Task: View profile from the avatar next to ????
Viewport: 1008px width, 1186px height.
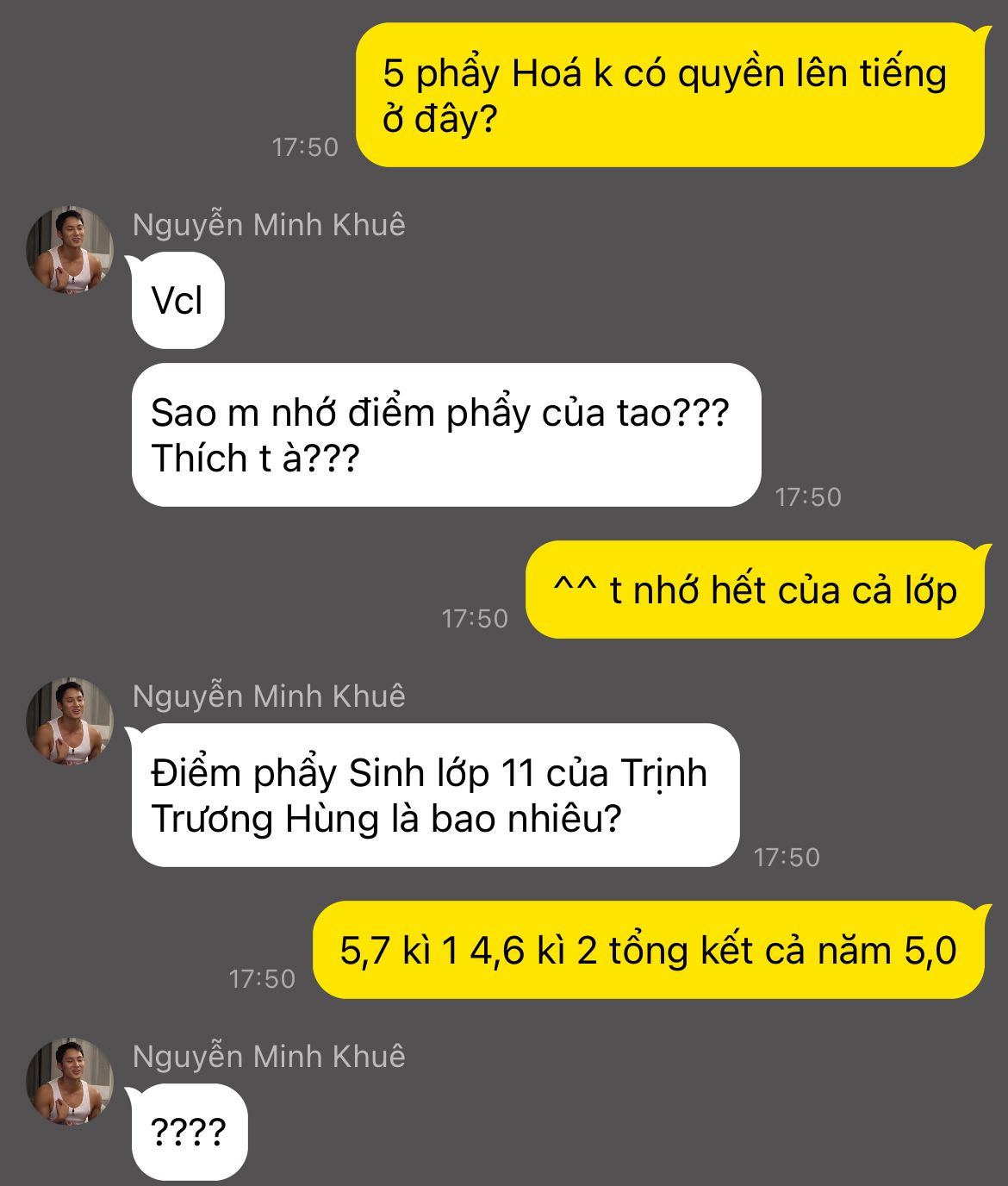Action: point(70,1082)
